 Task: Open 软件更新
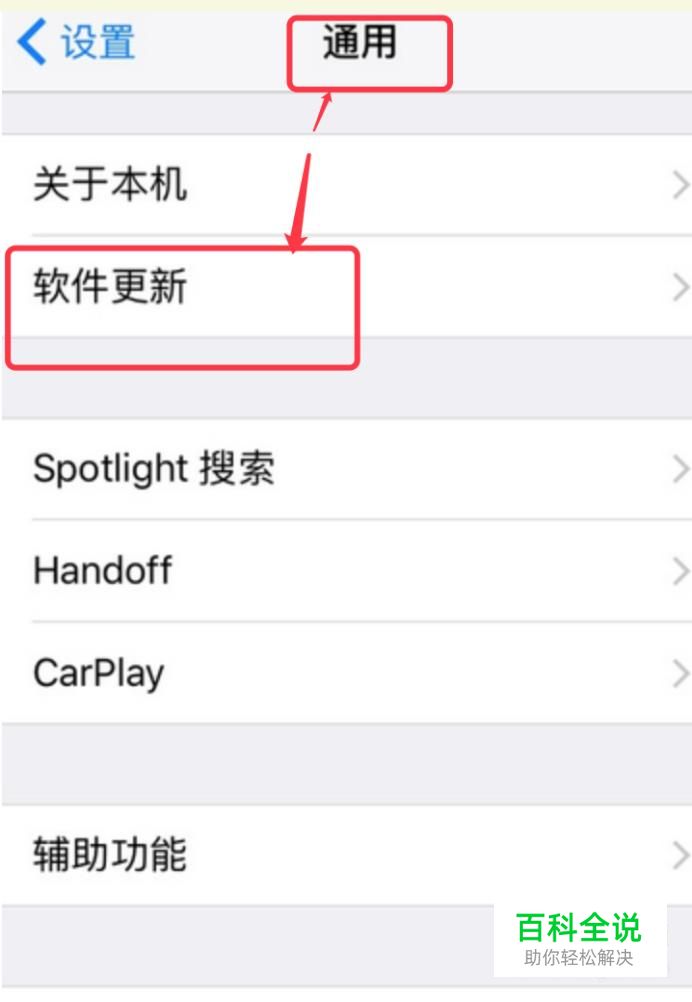coord(346,288)
